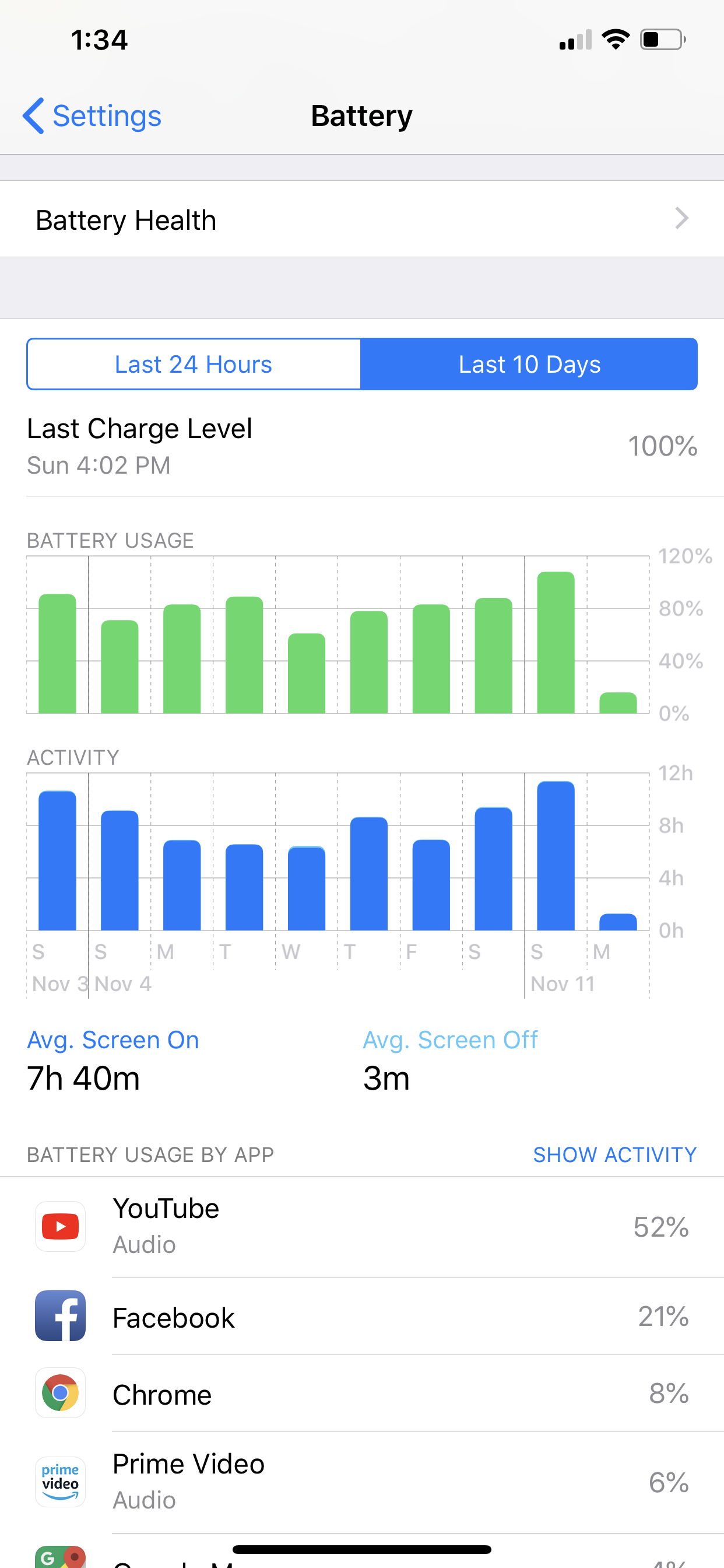The image size is (724, 1568).
Task: Open the YouTube battery usage row
Action: (362, 1226)
